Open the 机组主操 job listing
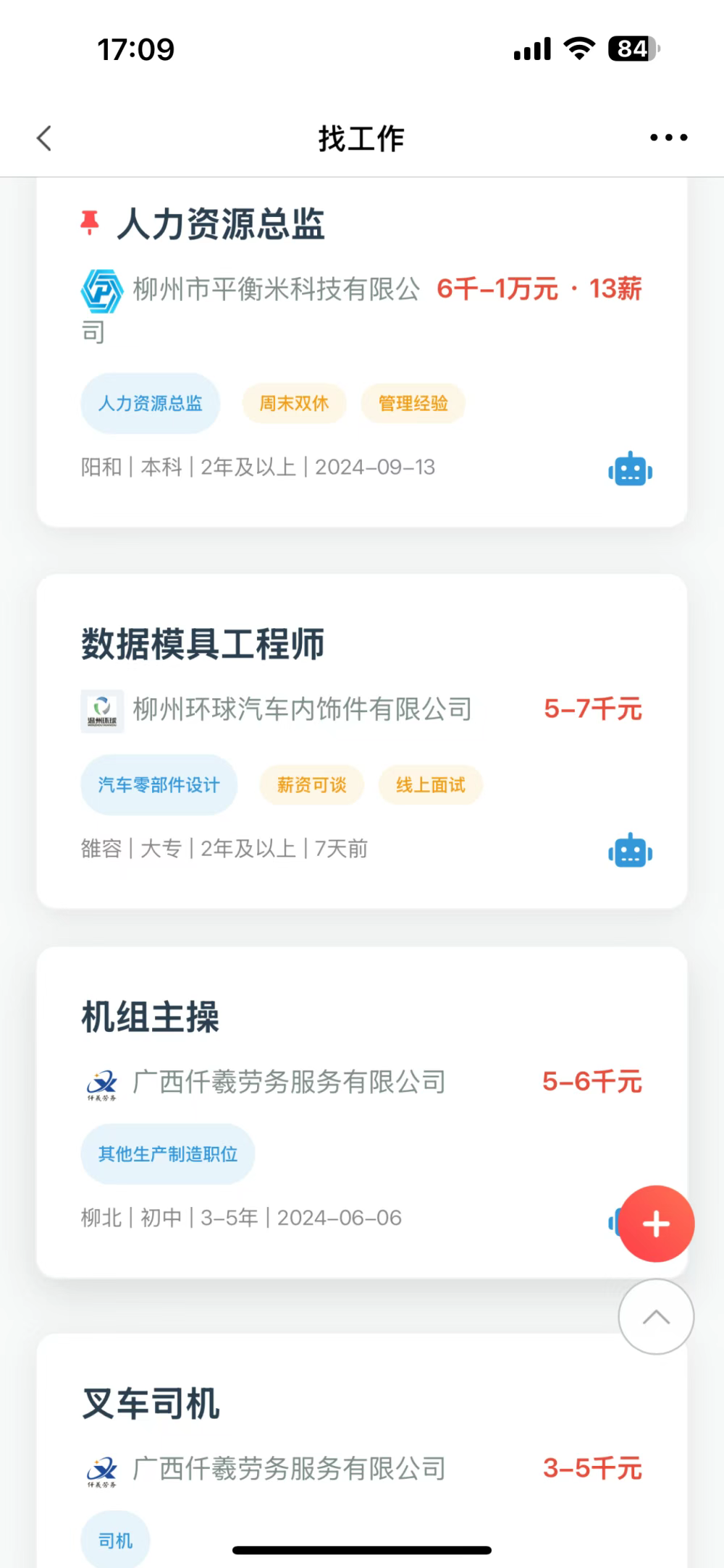The width and height of the screenshot is (724, 1568). click(x=151, y=1017)
